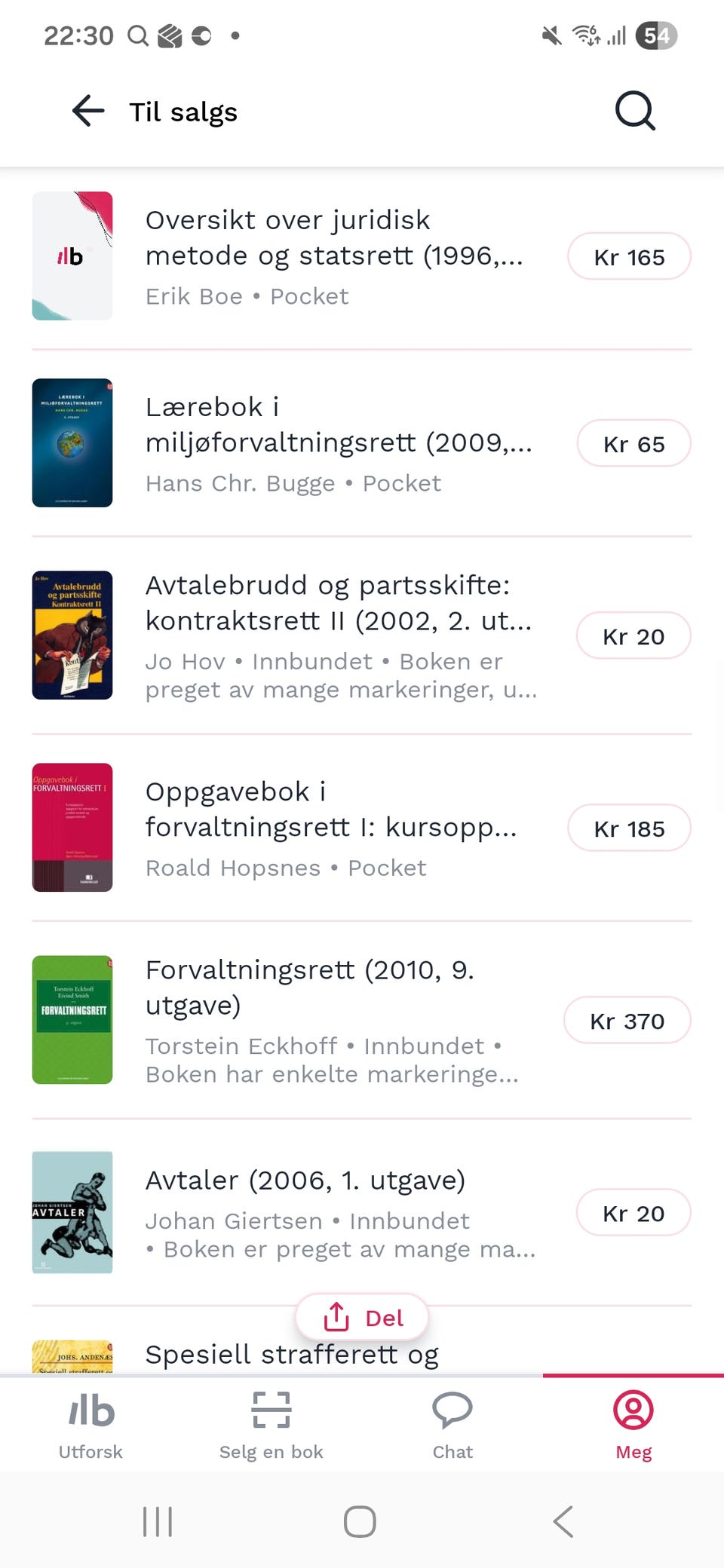Open the search from the Til salgs header
Screen dimensions: 724x1568
coord(634,111)
